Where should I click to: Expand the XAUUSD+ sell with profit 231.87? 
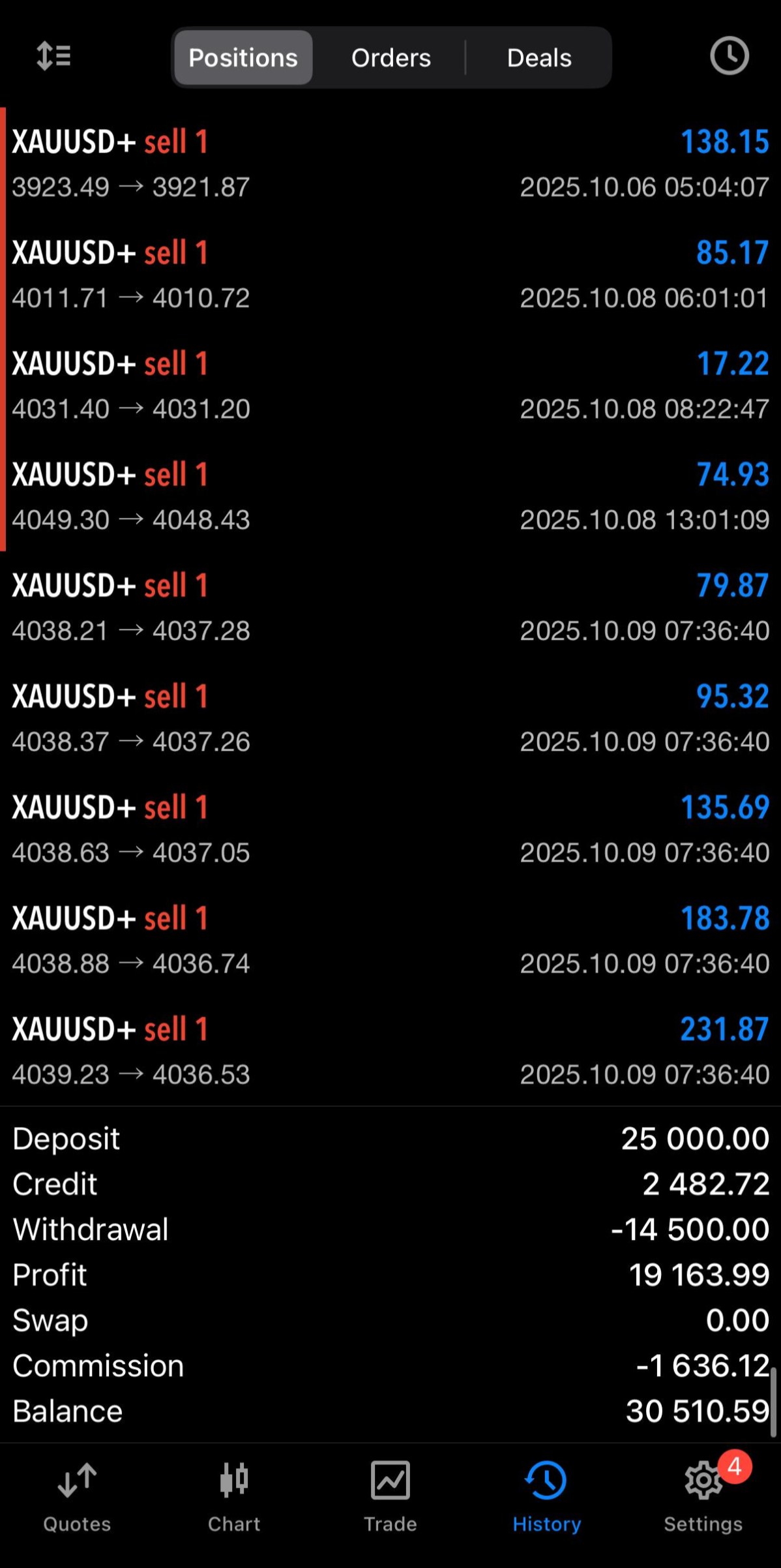pos(390,1051)
